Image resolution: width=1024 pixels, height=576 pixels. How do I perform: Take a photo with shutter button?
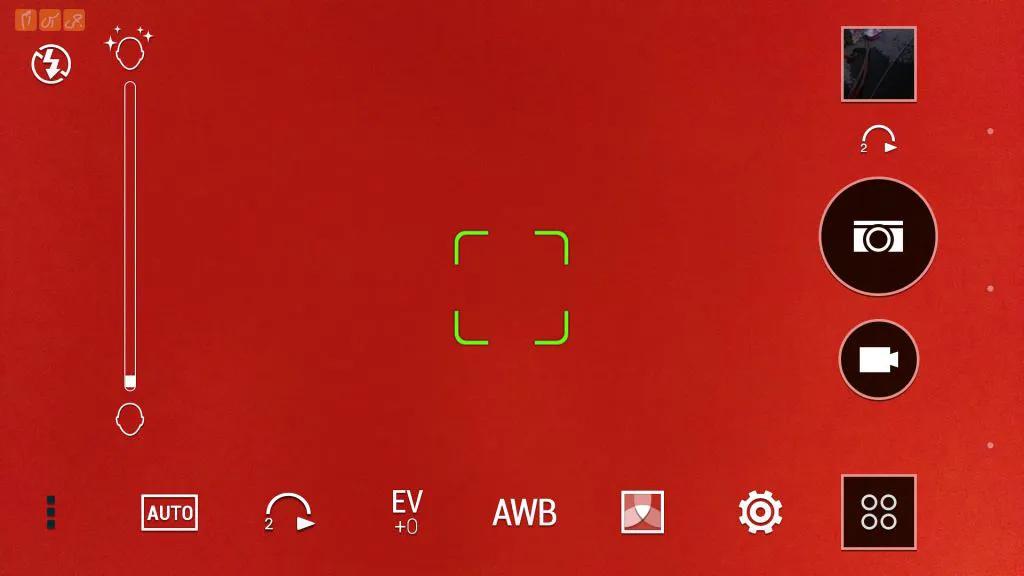click(x=877, y=237)
